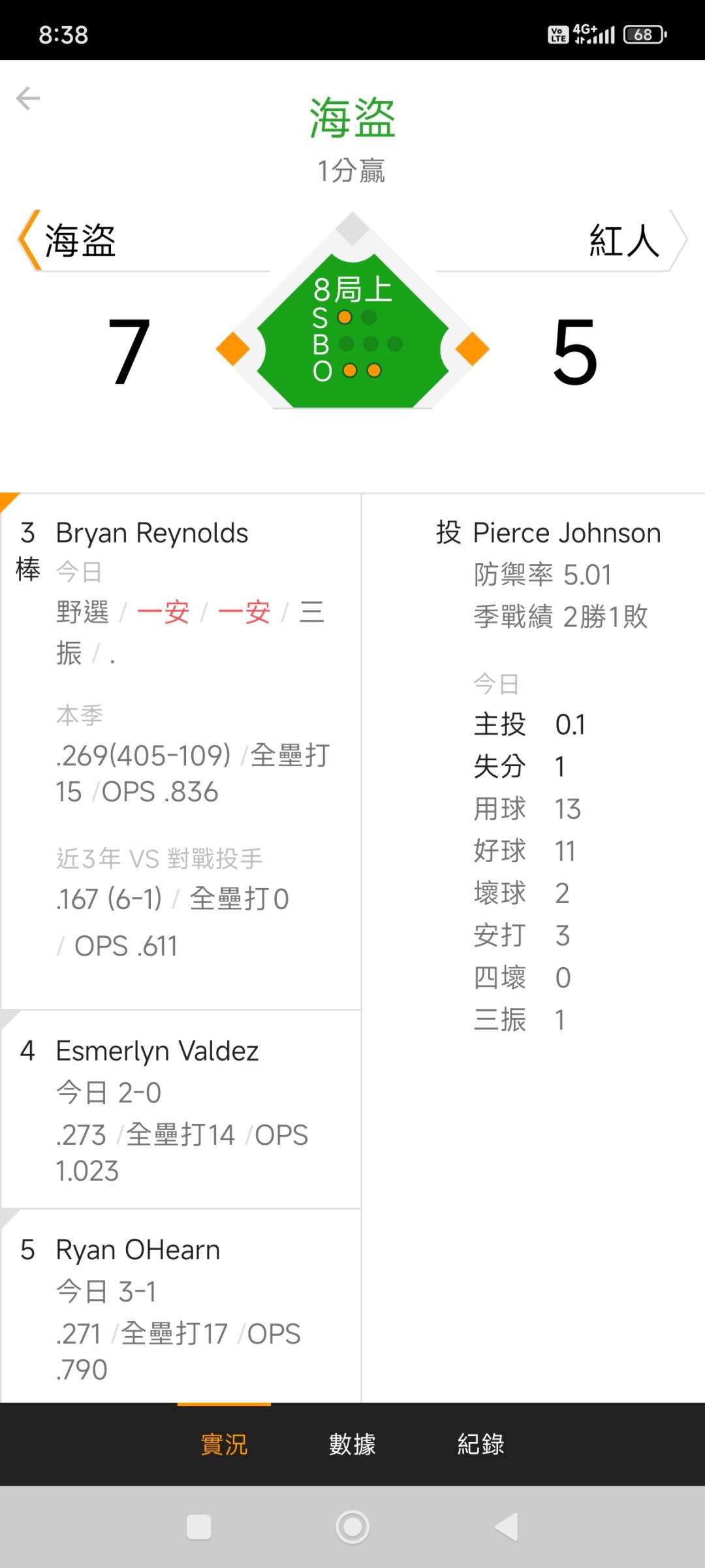Tap the system home button

pyautogui.click(x=352, y=1527)
